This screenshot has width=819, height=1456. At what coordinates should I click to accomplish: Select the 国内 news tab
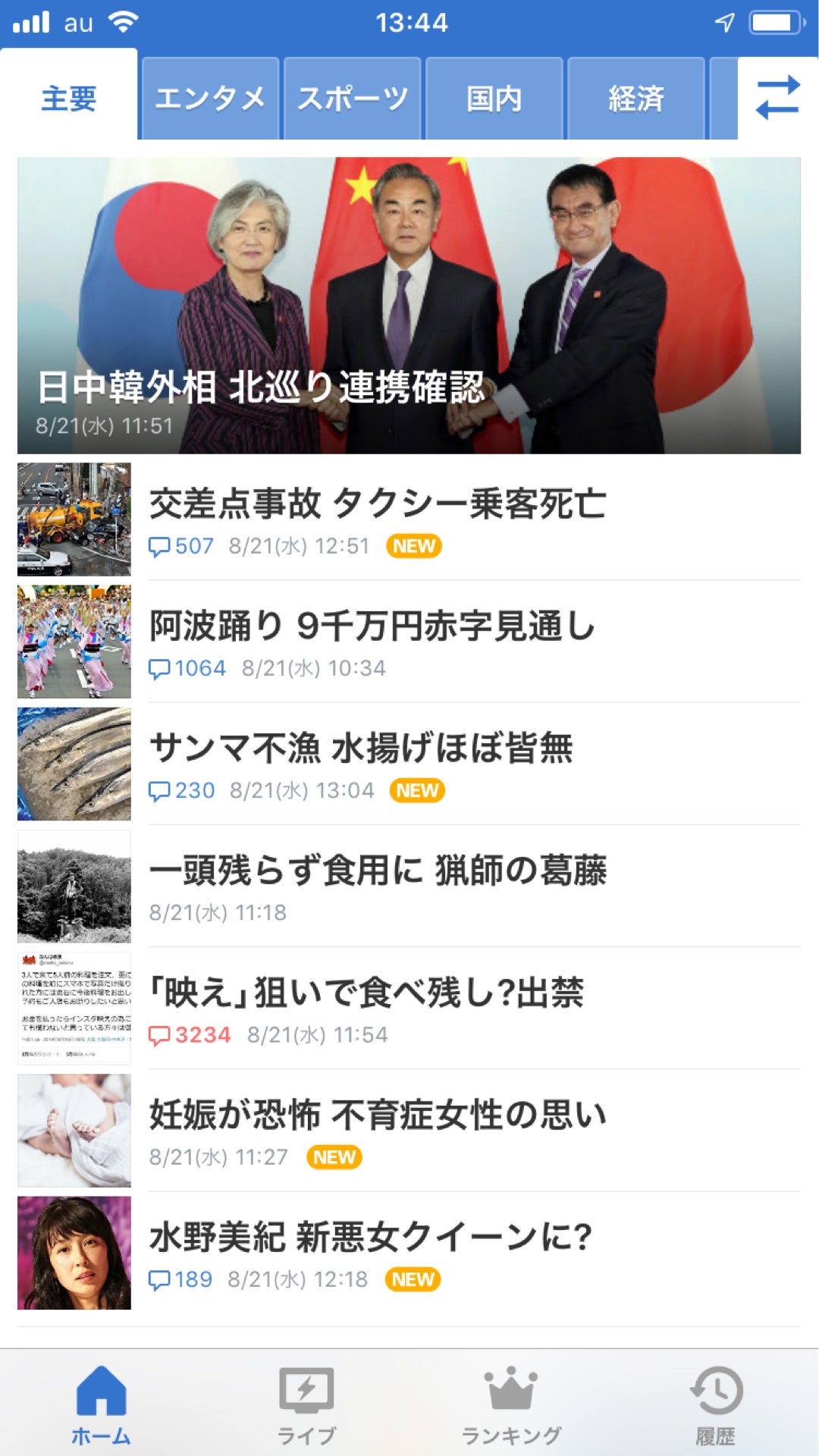(x=494, y=97)
